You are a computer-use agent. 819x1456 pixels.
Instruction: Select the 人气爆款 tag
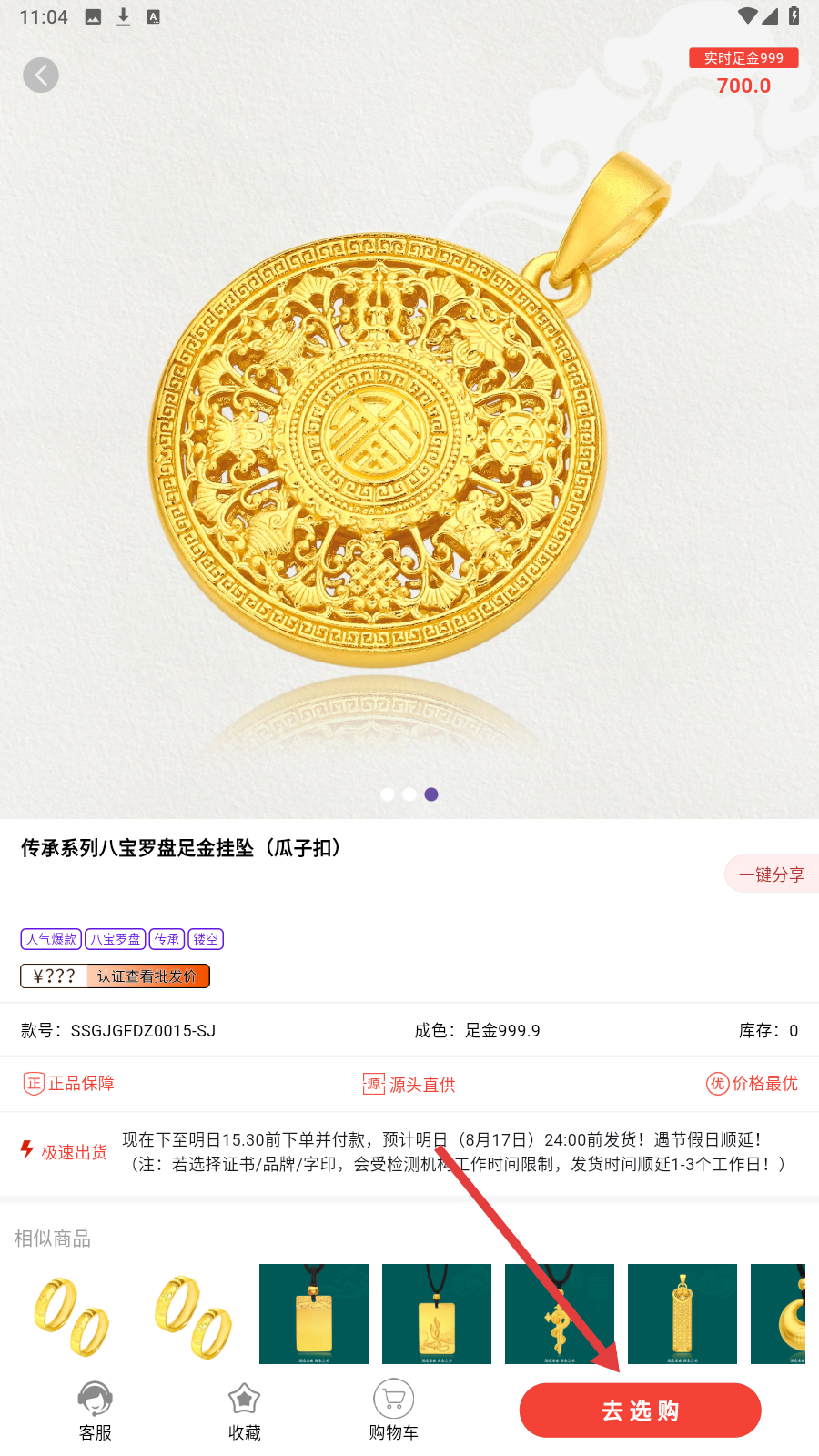coord(51,939)
